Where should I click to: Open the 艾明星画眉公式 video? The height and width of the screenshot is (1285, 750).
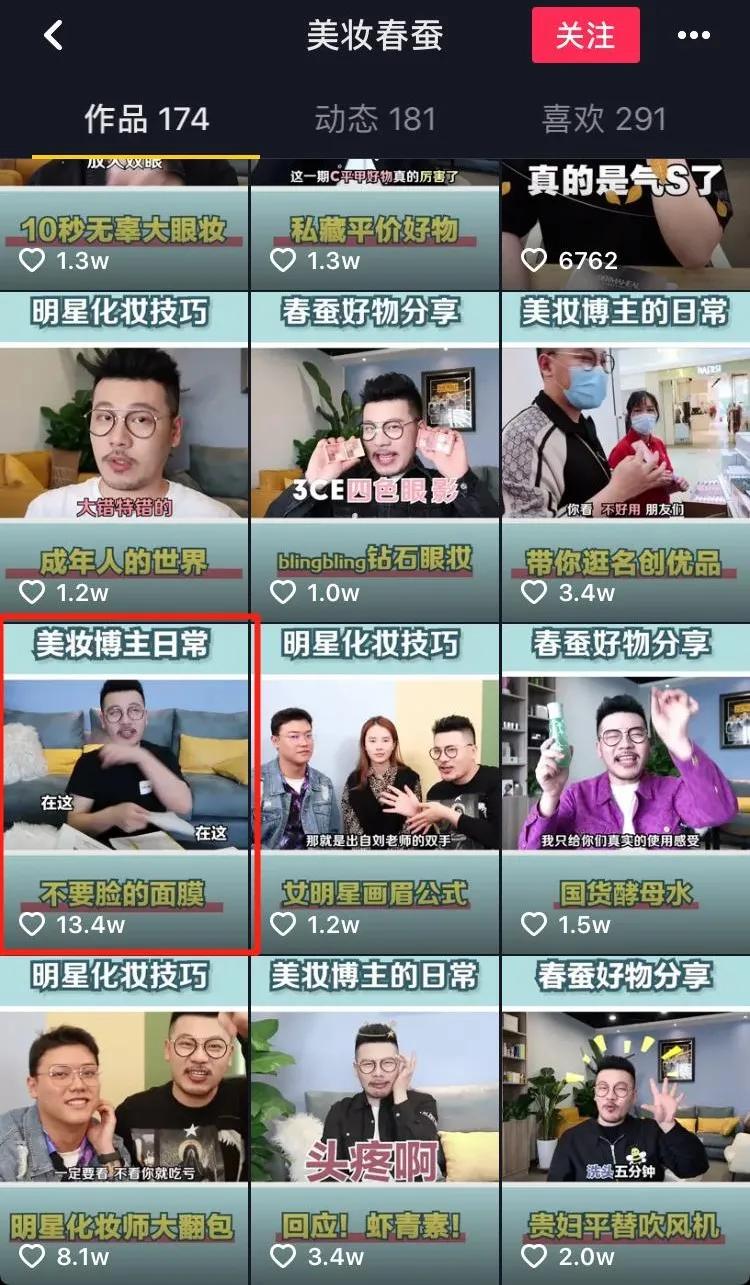tap(374, 785)
